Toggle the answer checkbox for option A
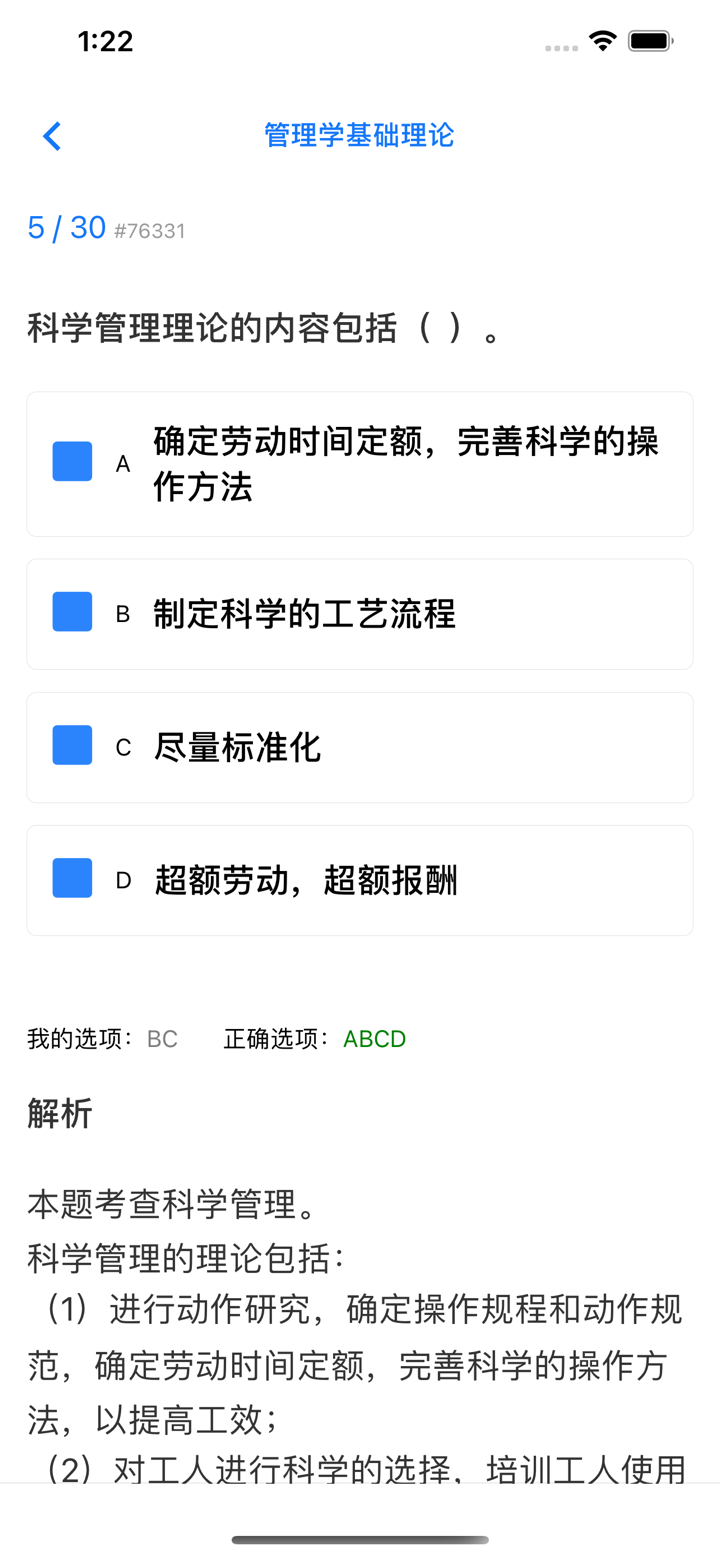 pyautogui.click(x=71, y=461)
